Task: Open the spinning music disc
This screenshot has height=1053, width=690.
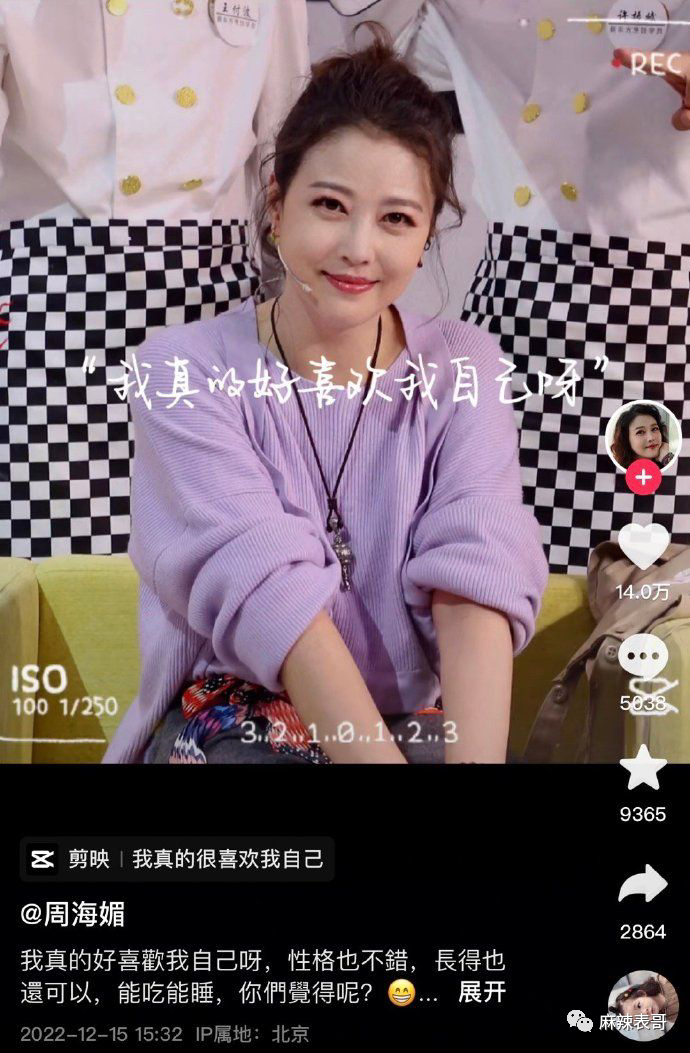Action: (642, 1005)
